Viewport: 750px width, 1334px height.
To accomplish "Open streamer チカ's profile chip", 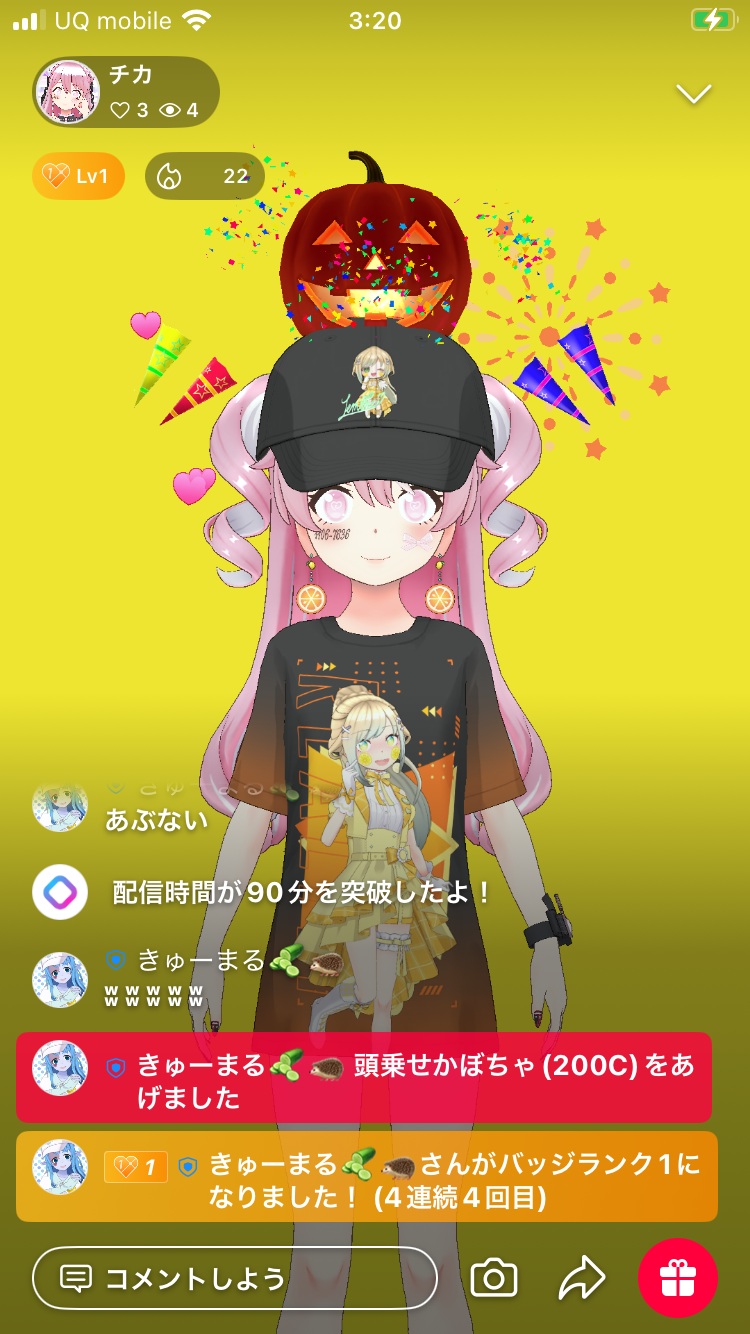I will (125, 92).
